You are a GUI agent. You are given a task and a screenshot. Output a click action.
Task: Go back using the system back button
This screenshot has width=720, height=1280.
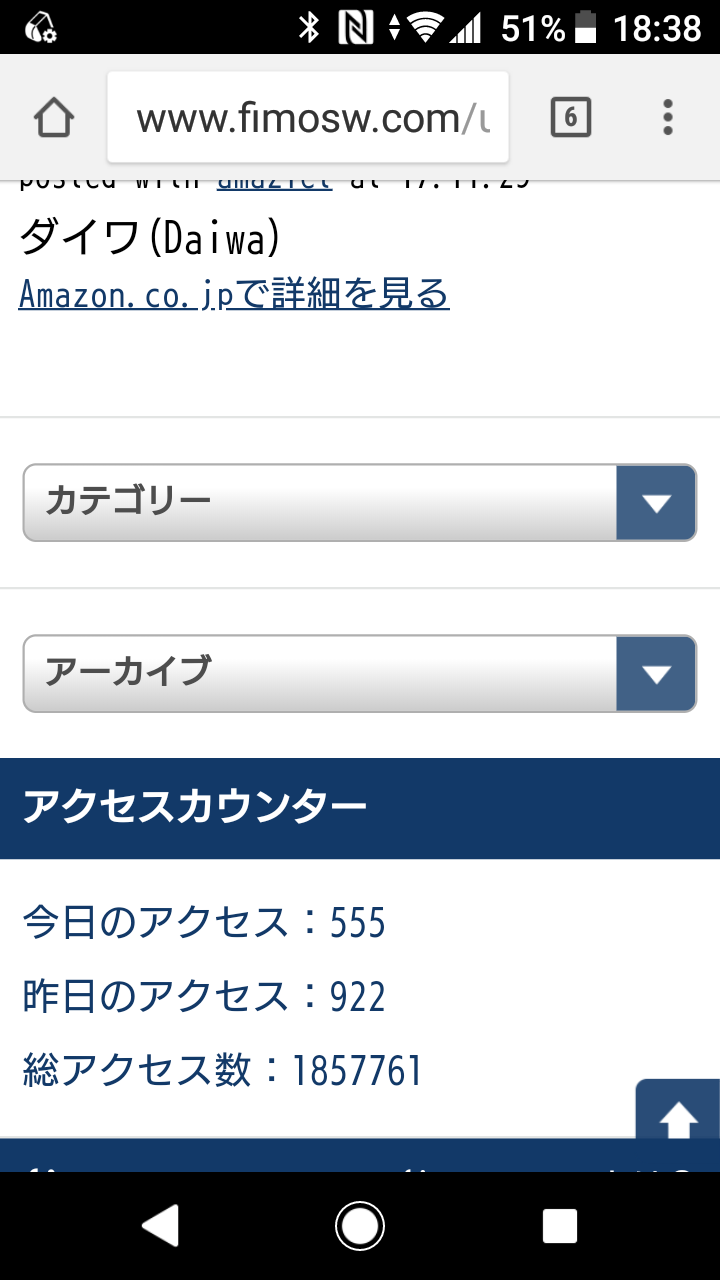point(160,1225)
